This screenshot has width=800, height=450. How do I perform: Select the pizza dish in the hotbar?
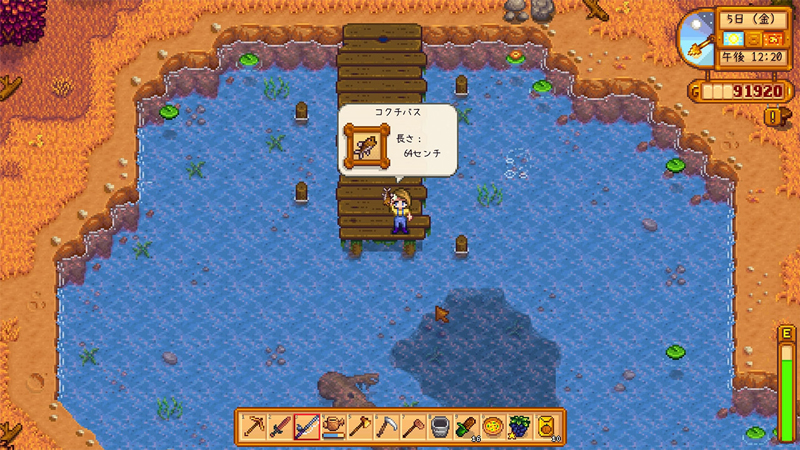coord(493,426)
